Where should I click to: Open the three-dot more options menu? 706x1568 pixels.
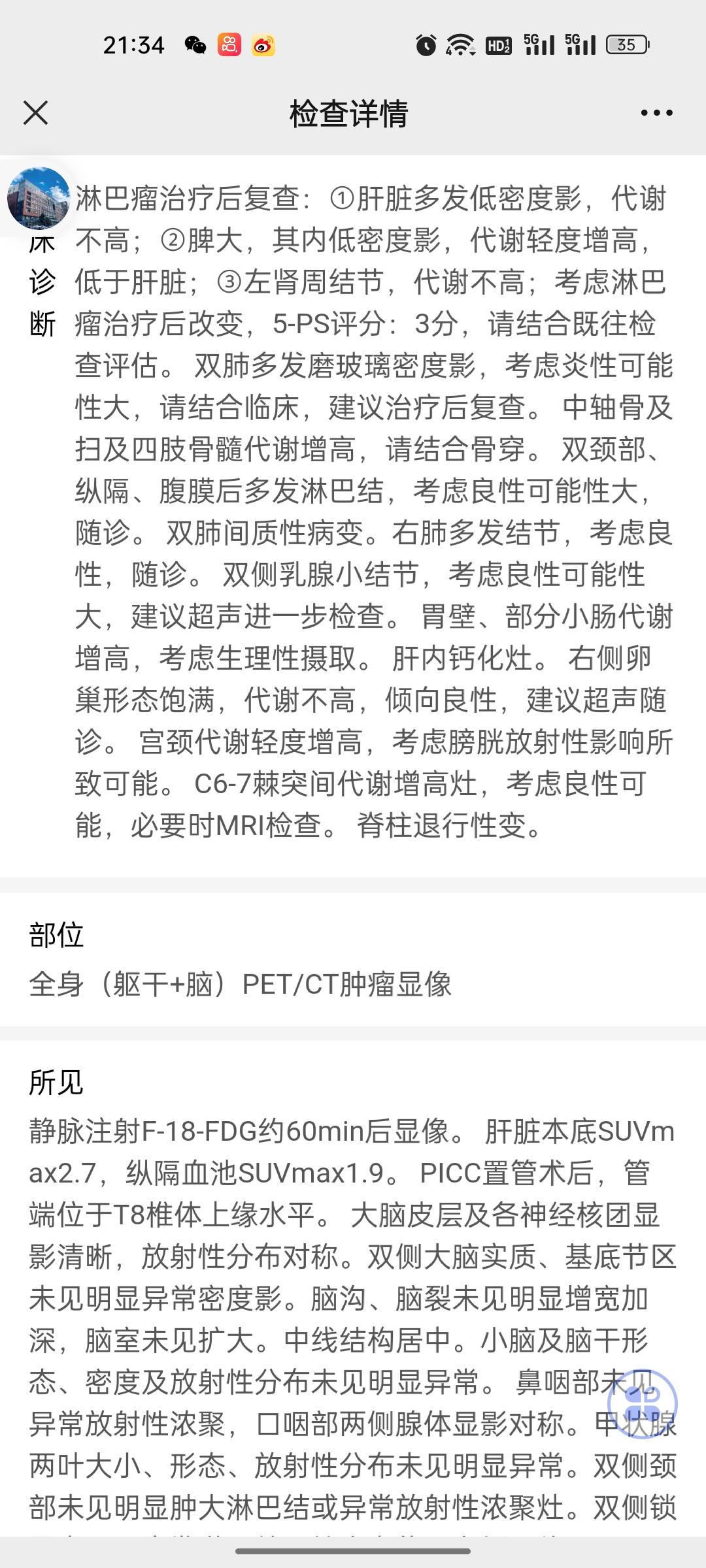coord(656,113)
